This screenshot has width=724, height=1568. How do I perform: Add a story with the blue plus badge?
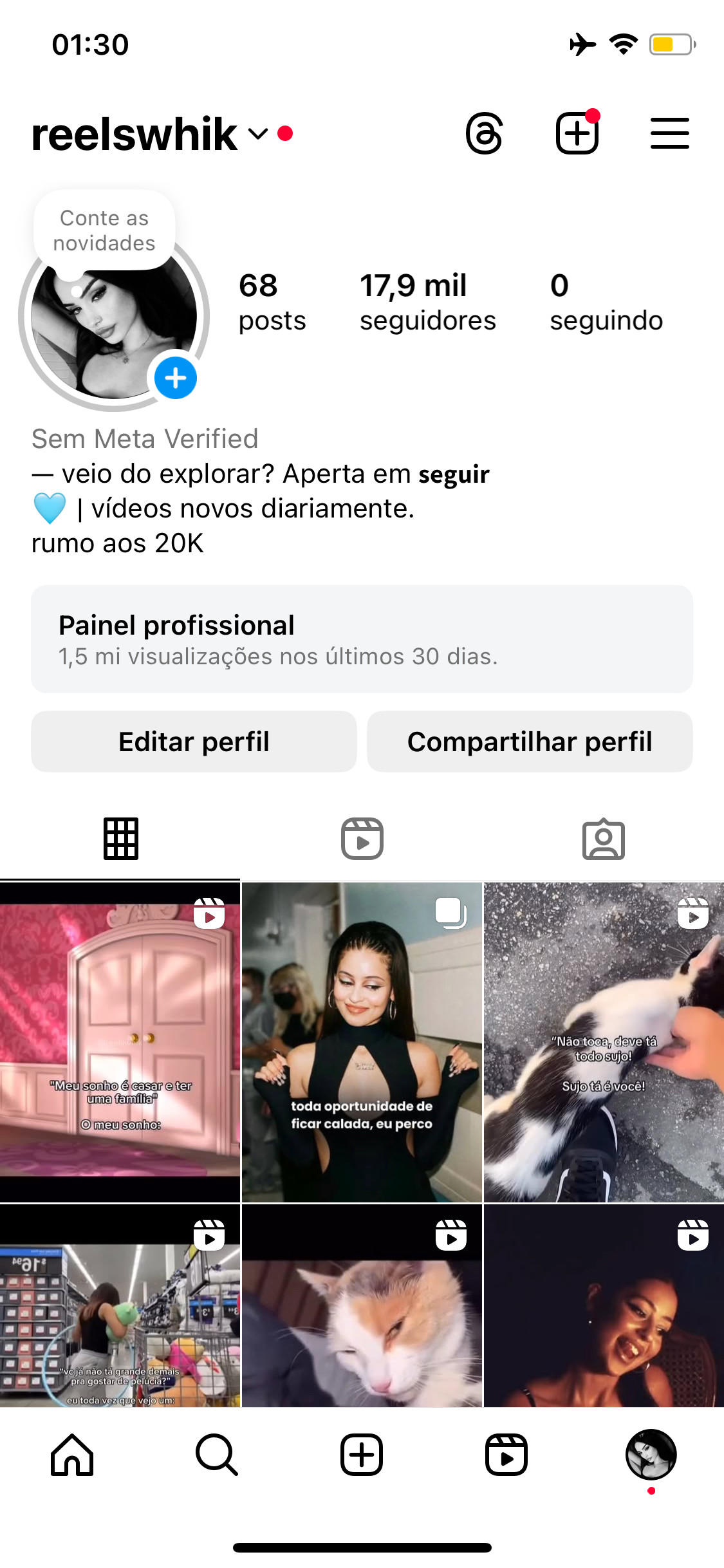click(x=176, y=378)
